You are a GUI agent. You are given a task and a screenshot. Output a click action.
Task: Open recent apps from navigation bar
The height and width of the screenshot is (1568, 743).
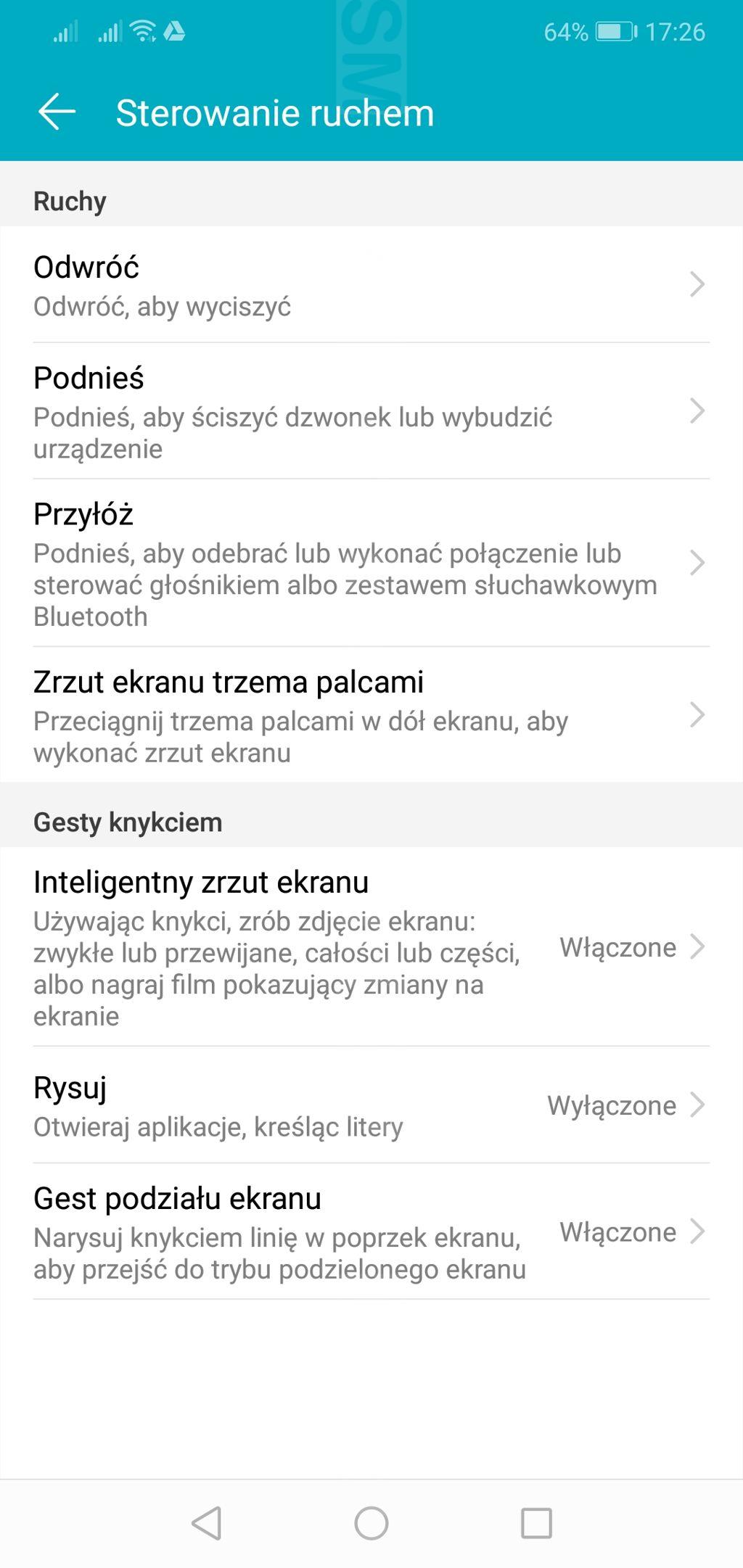[x=536, y=1522]
